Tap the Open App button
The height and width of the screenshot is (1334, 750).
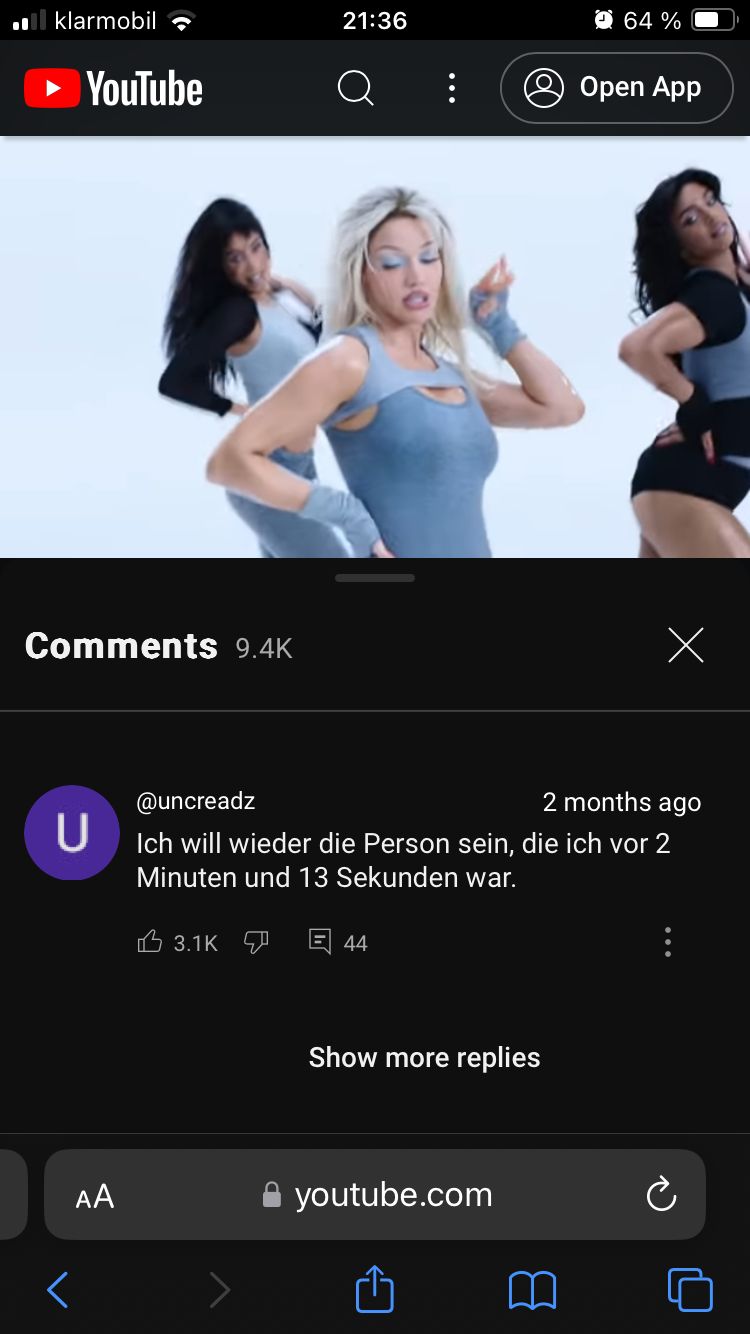616,89
